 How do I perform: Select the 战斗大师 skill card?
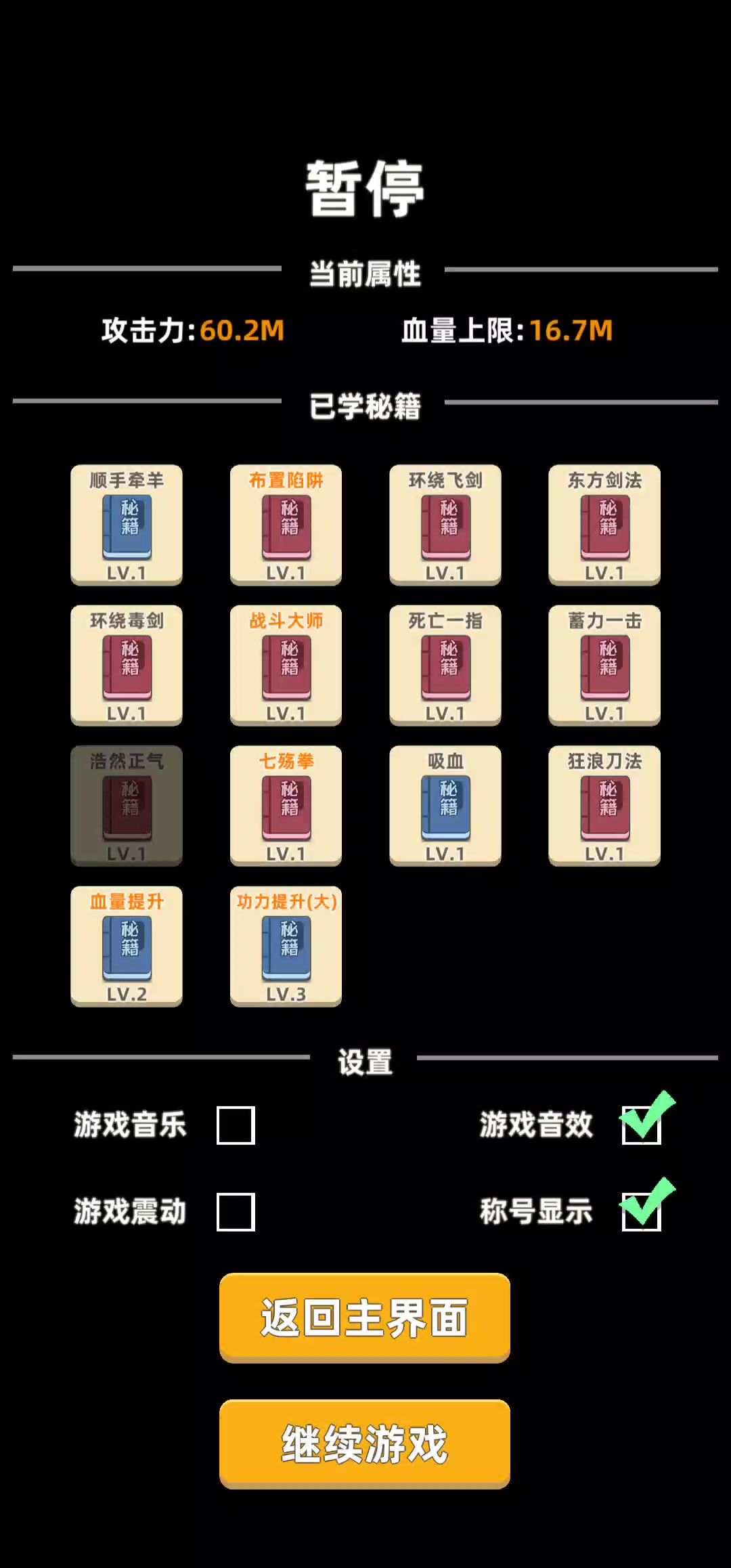(286, 665)
